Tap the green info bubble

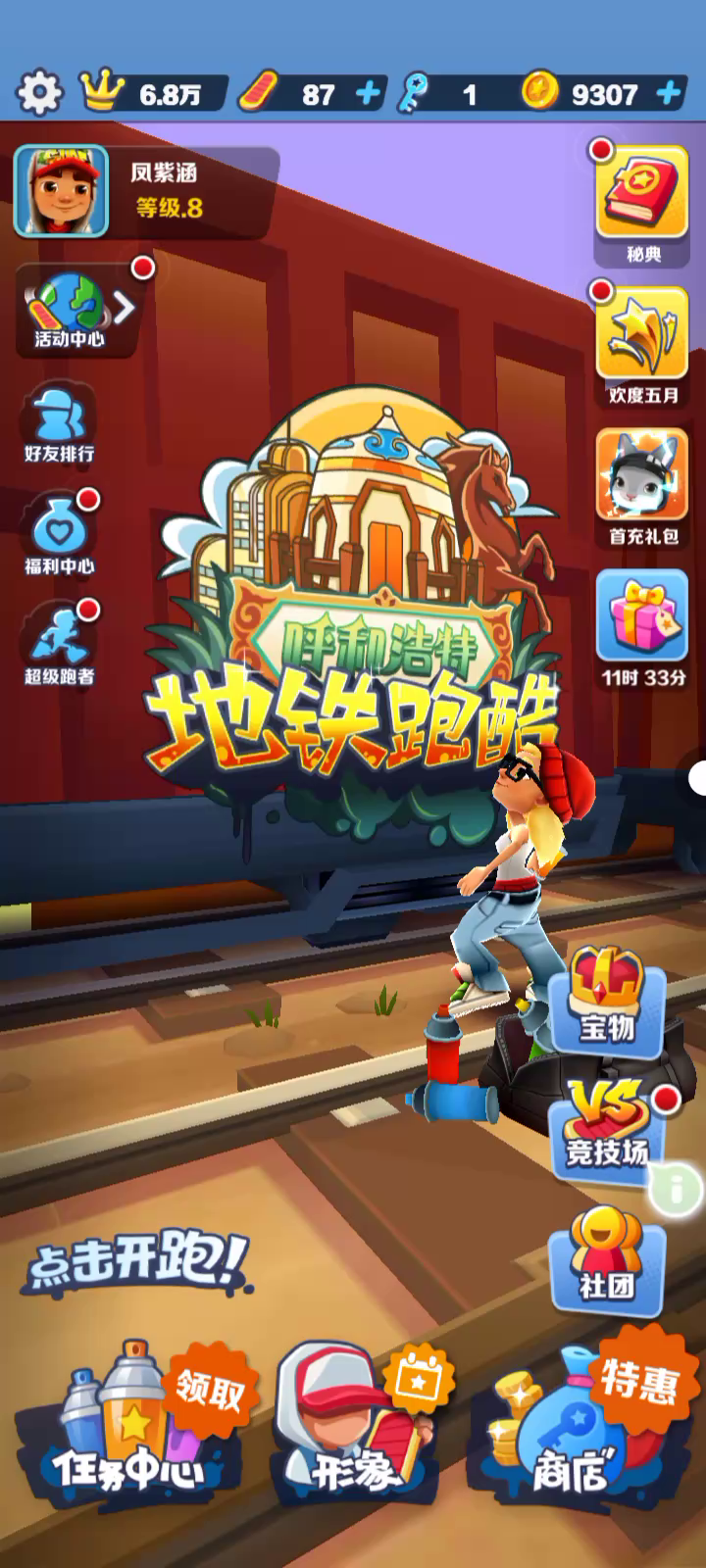pos(677,1189)
